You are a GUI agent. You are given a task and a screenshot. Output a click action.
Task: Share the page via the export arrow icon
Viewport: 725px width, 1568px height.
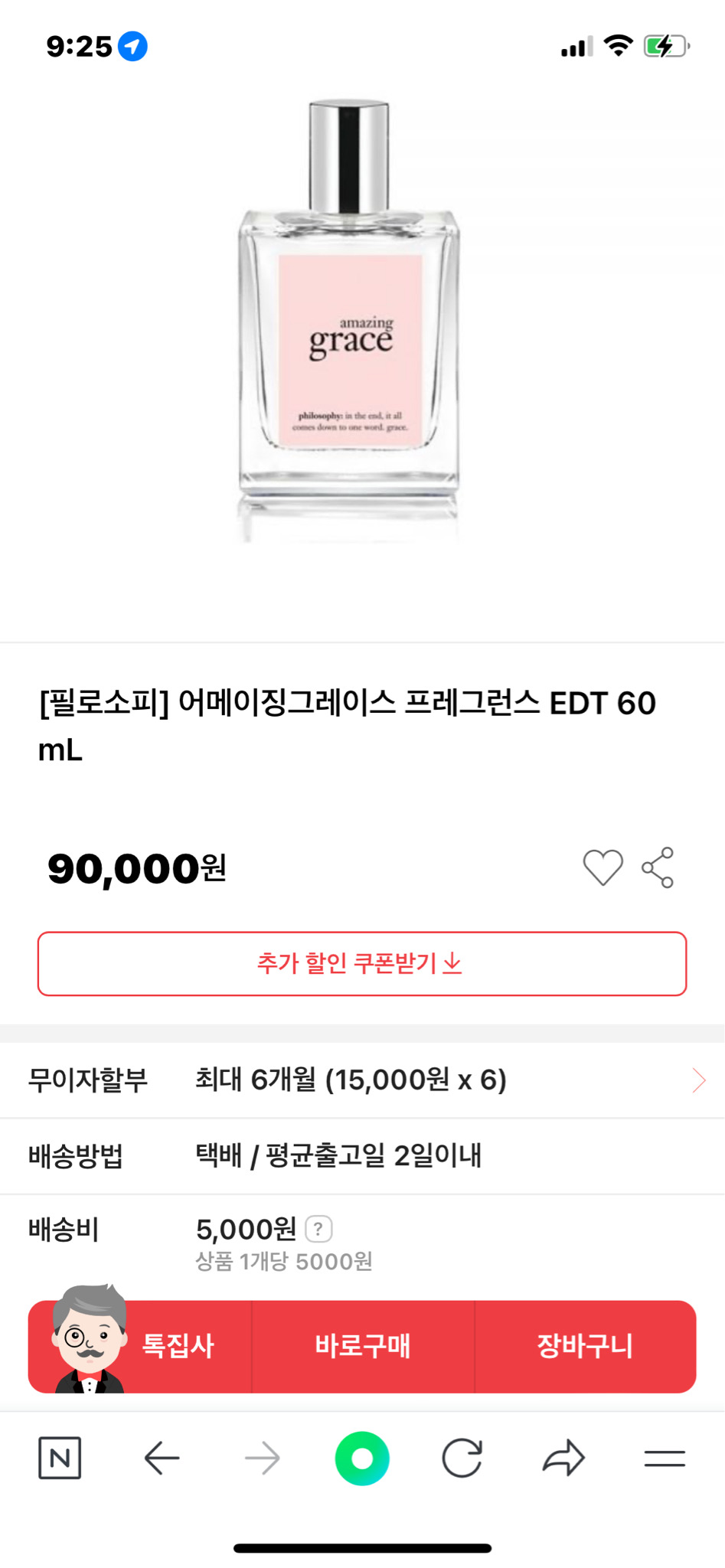(x=564, y=1458)
